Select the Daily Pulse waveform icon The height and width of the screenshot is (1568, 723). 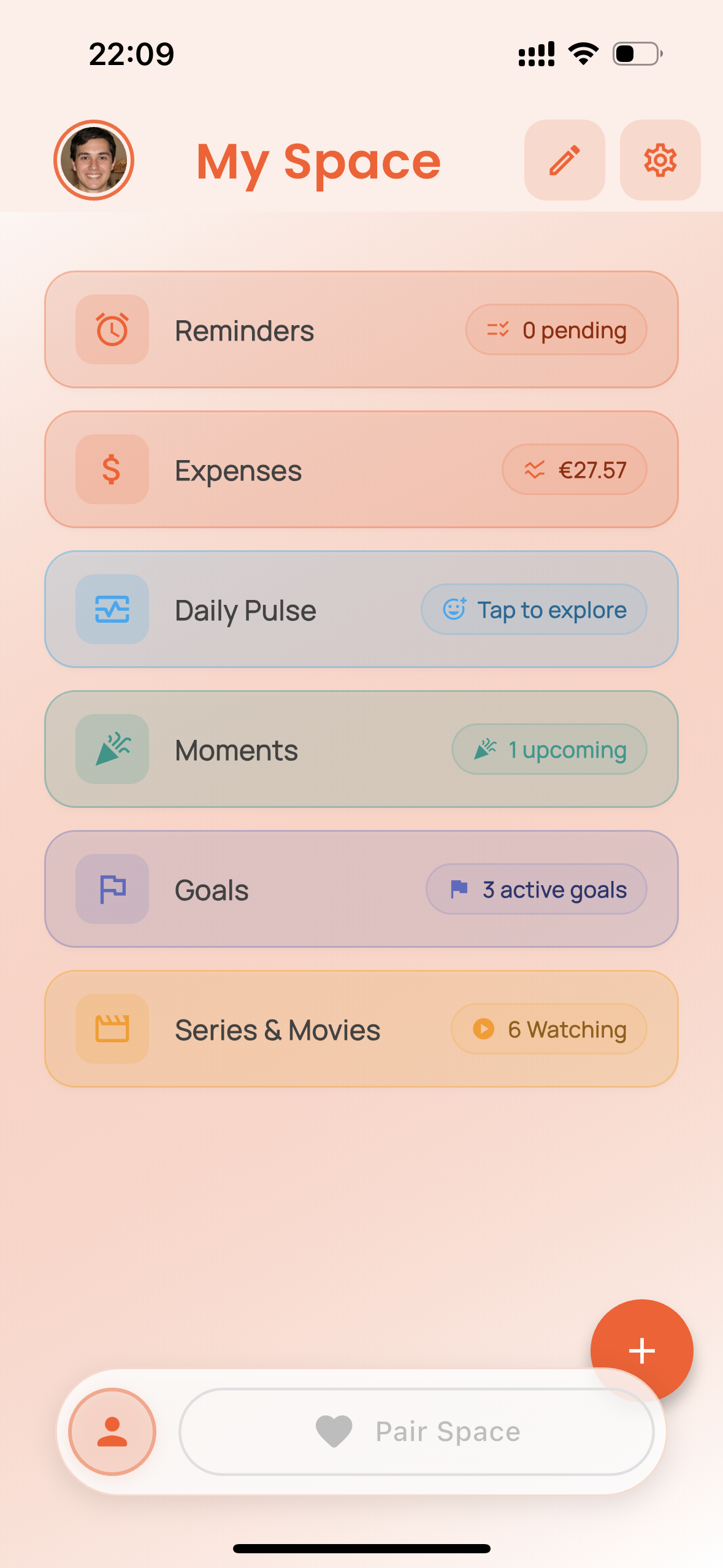tap(111, 609)
